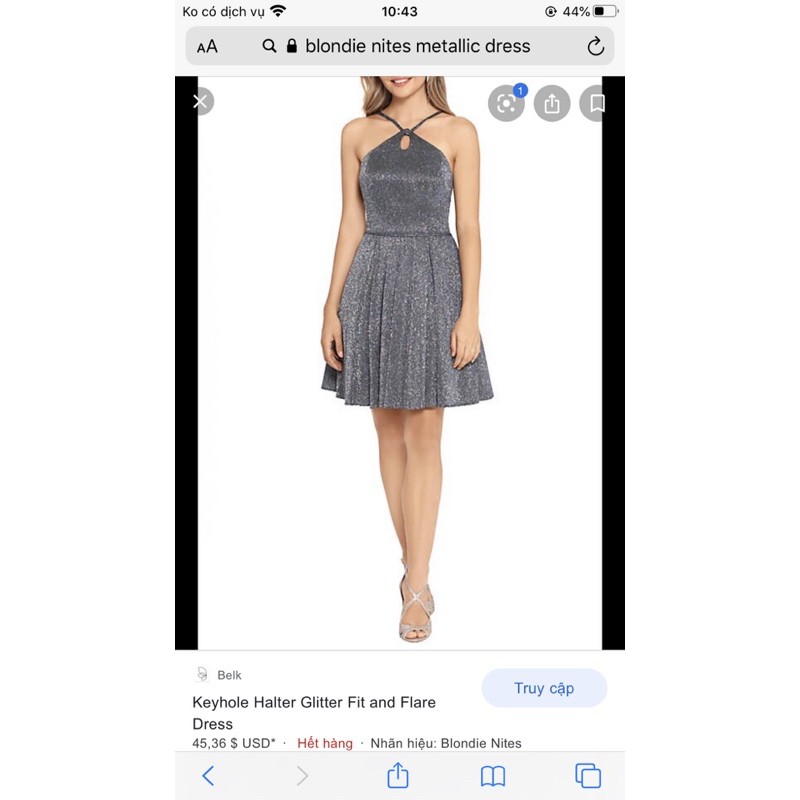Go back to the previous page

pos(208,775)
